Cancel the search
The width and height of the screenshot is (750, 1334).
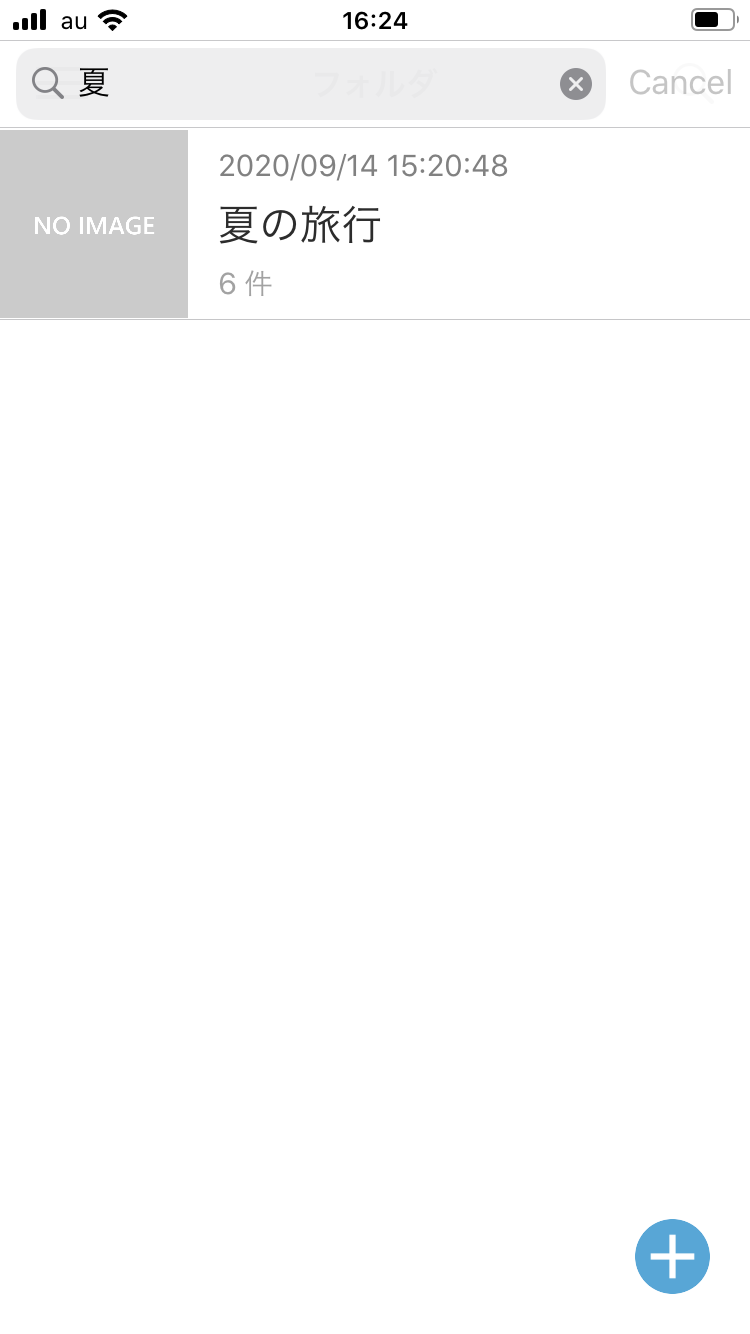click(680, 83)
